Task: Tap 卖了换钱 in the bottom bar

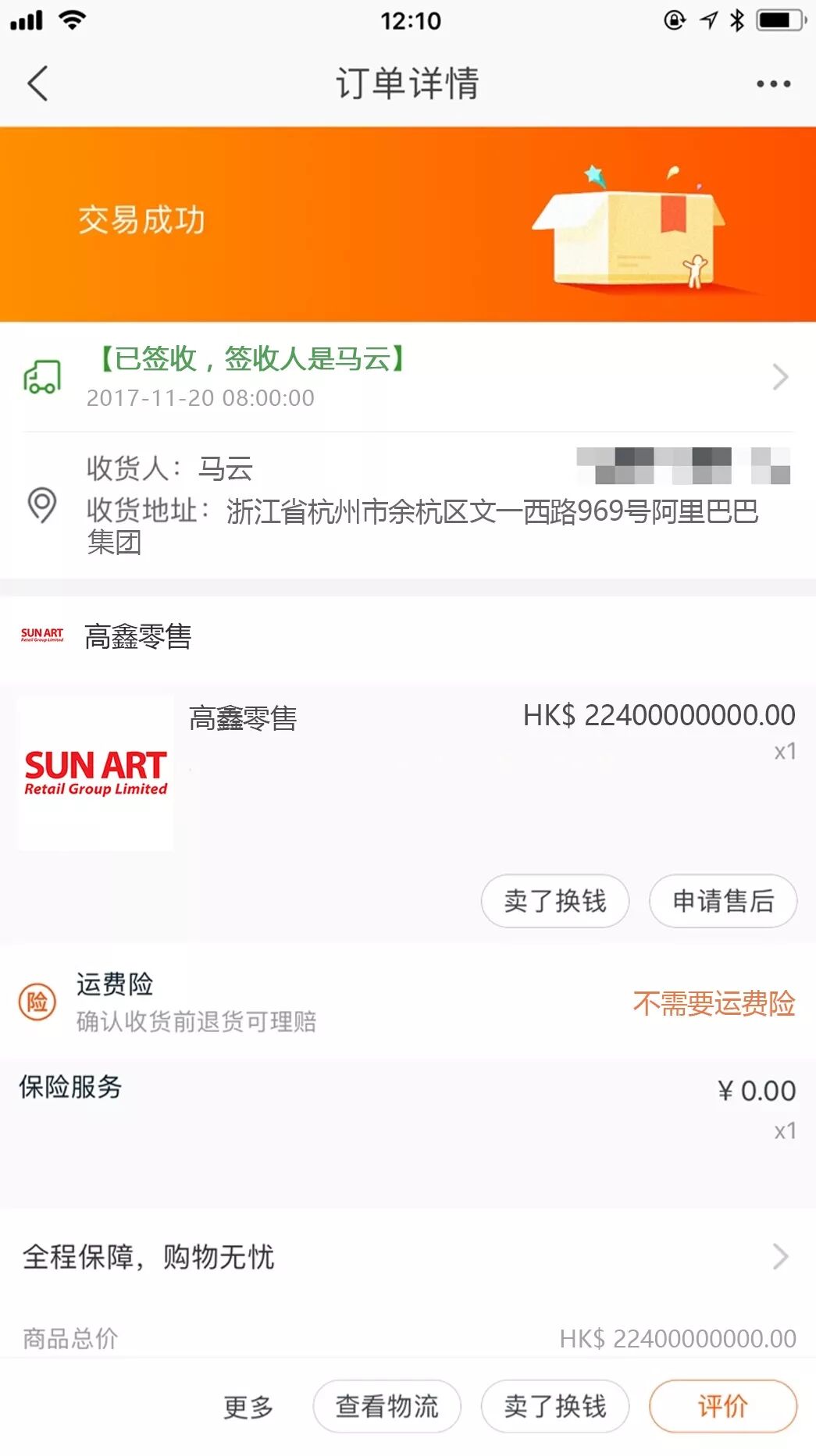Action: tap(554, 1407)
